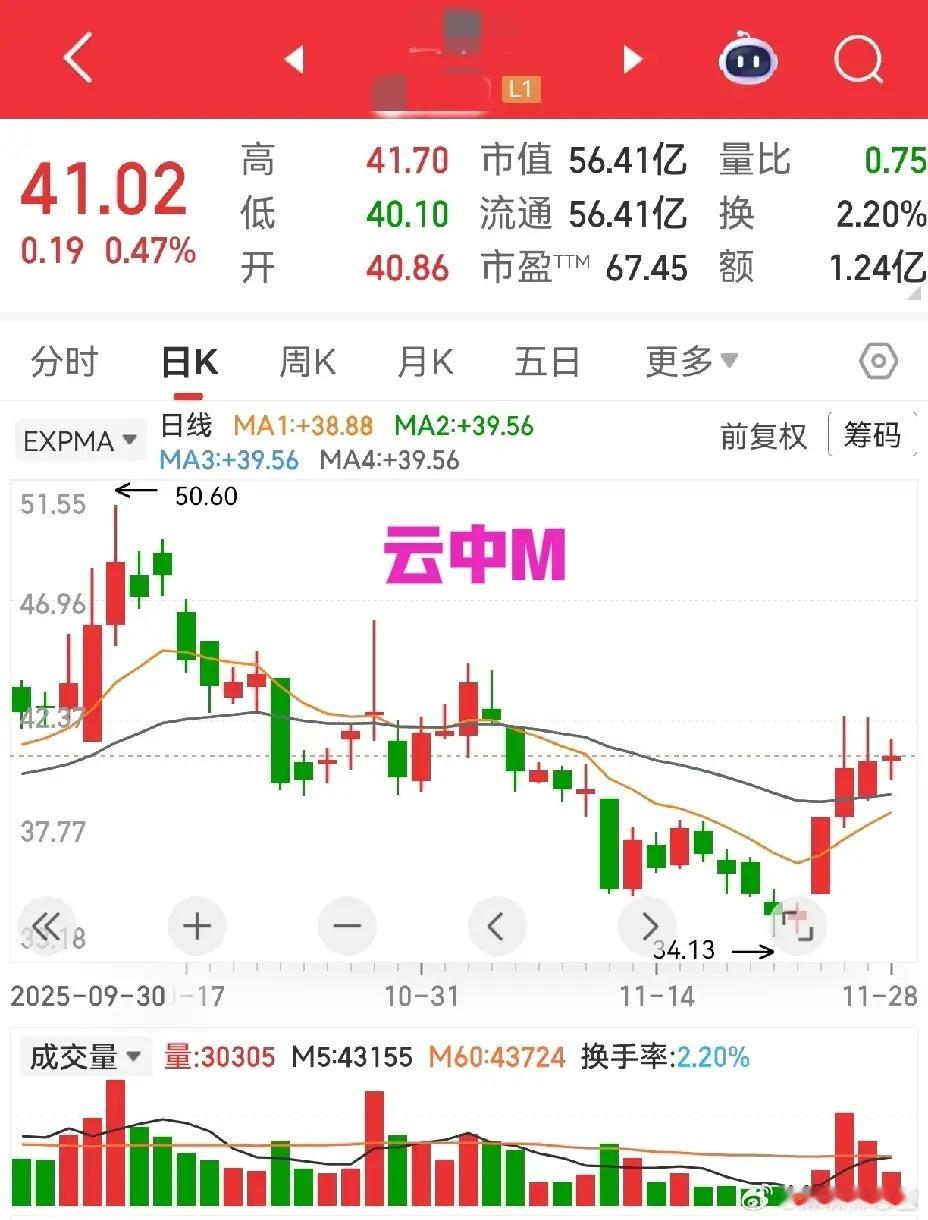Select the 月K monthly chart view
This screenshot has width=928, height=1220.
pos(424,362)
